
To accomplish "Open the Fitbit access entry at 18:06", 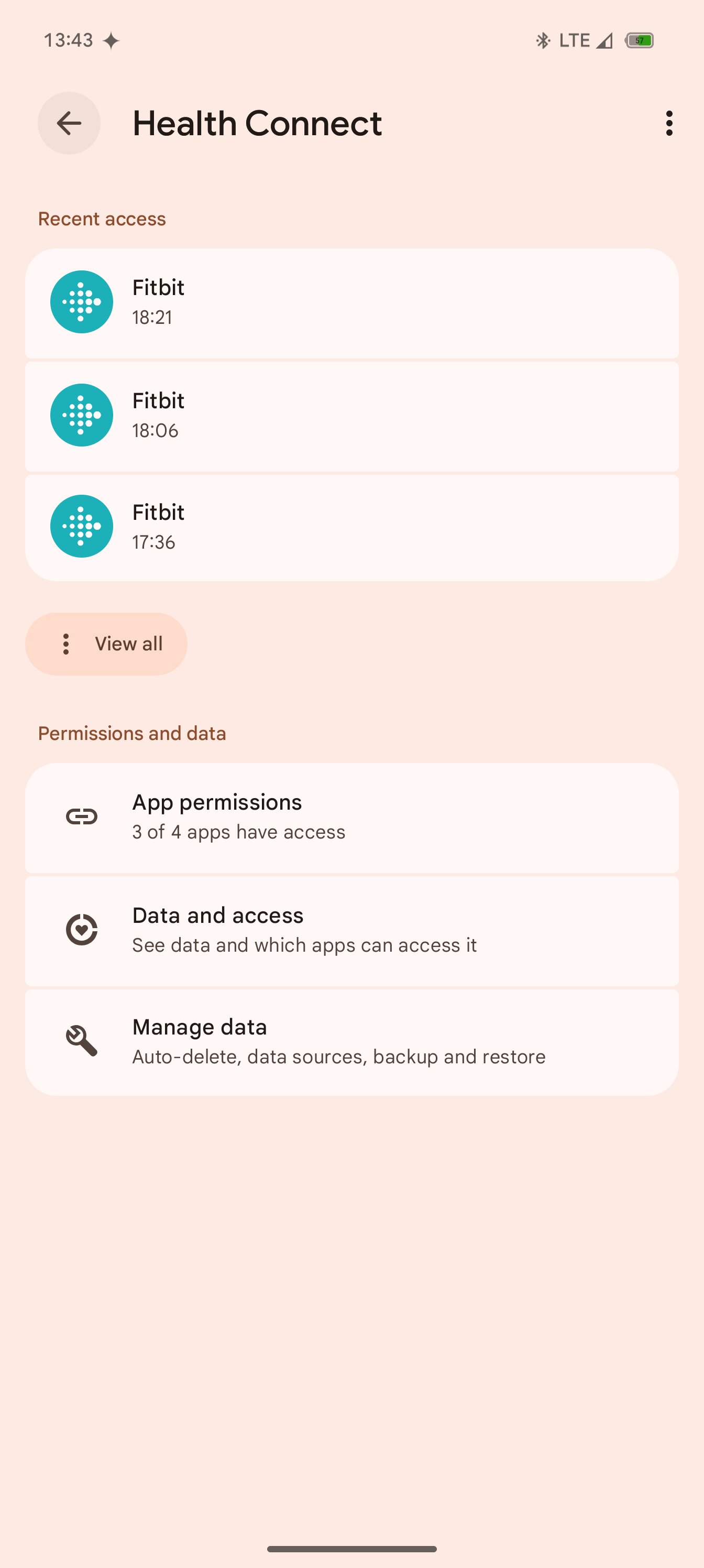I will pyautogui.click(x=351, y=416).
